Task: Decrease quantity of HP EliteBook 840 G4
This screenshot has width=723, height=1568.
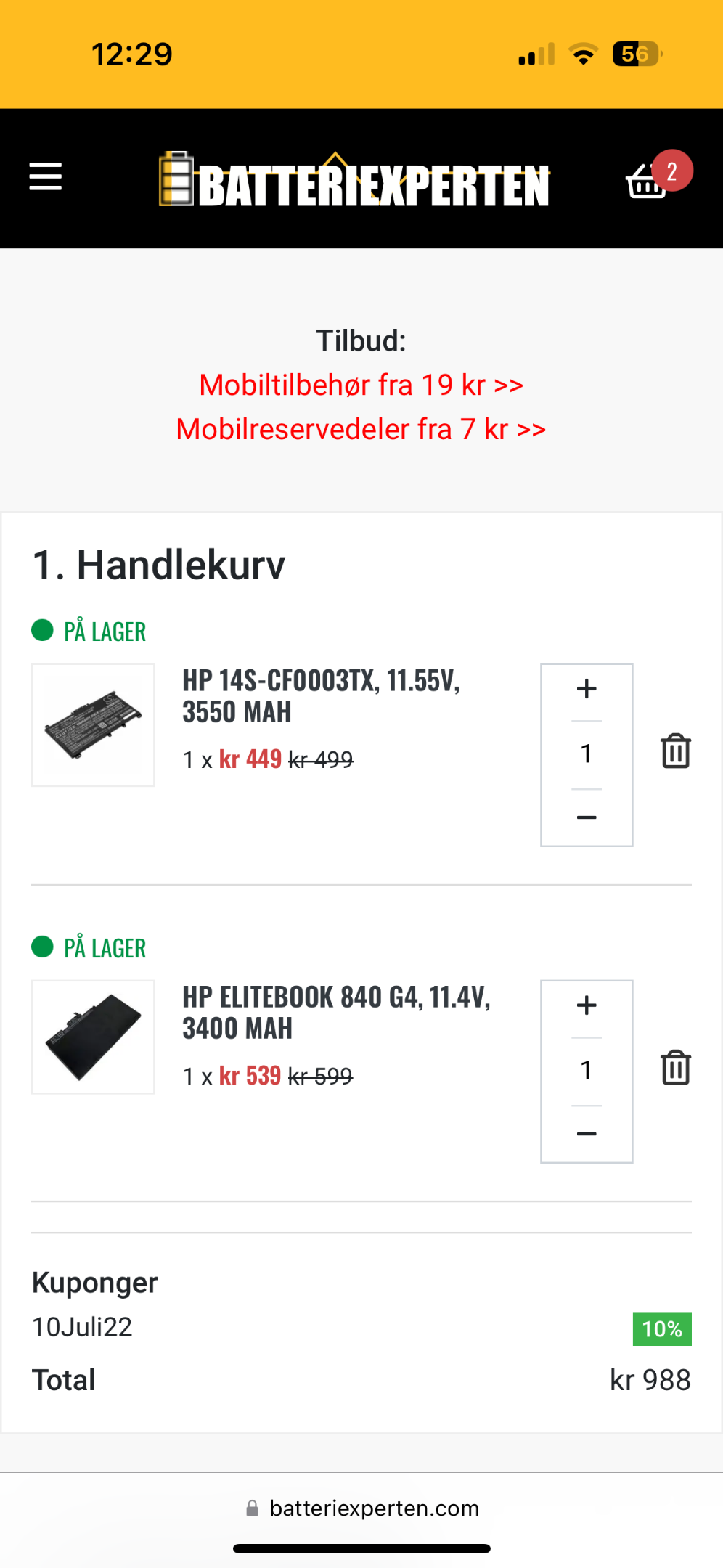Action: (x=587, y=1134)
